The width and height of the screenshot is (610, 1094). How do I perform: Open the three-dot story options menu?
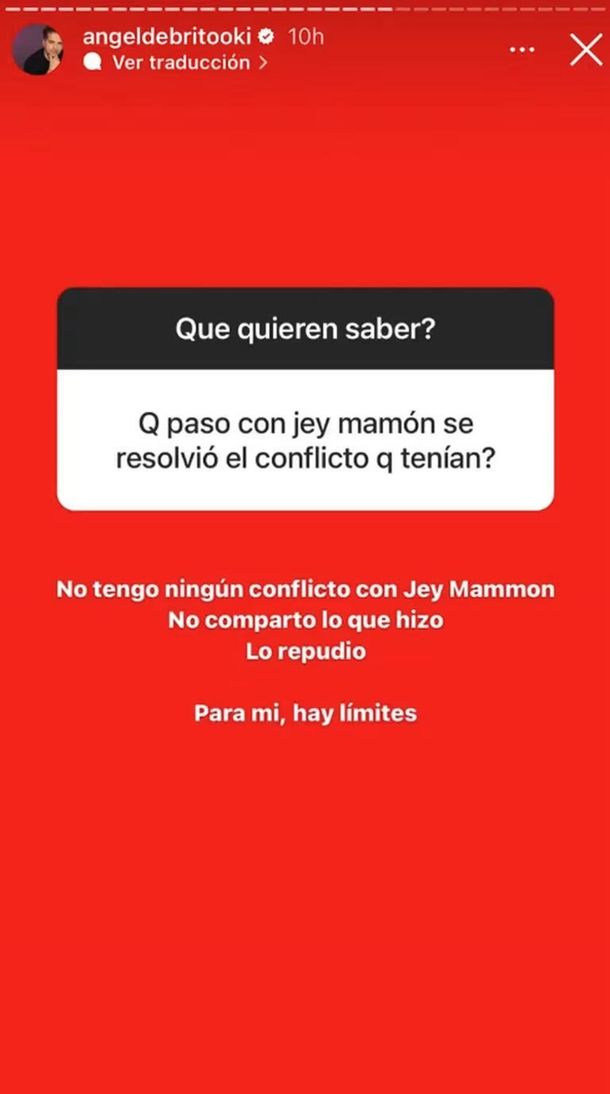522,49
